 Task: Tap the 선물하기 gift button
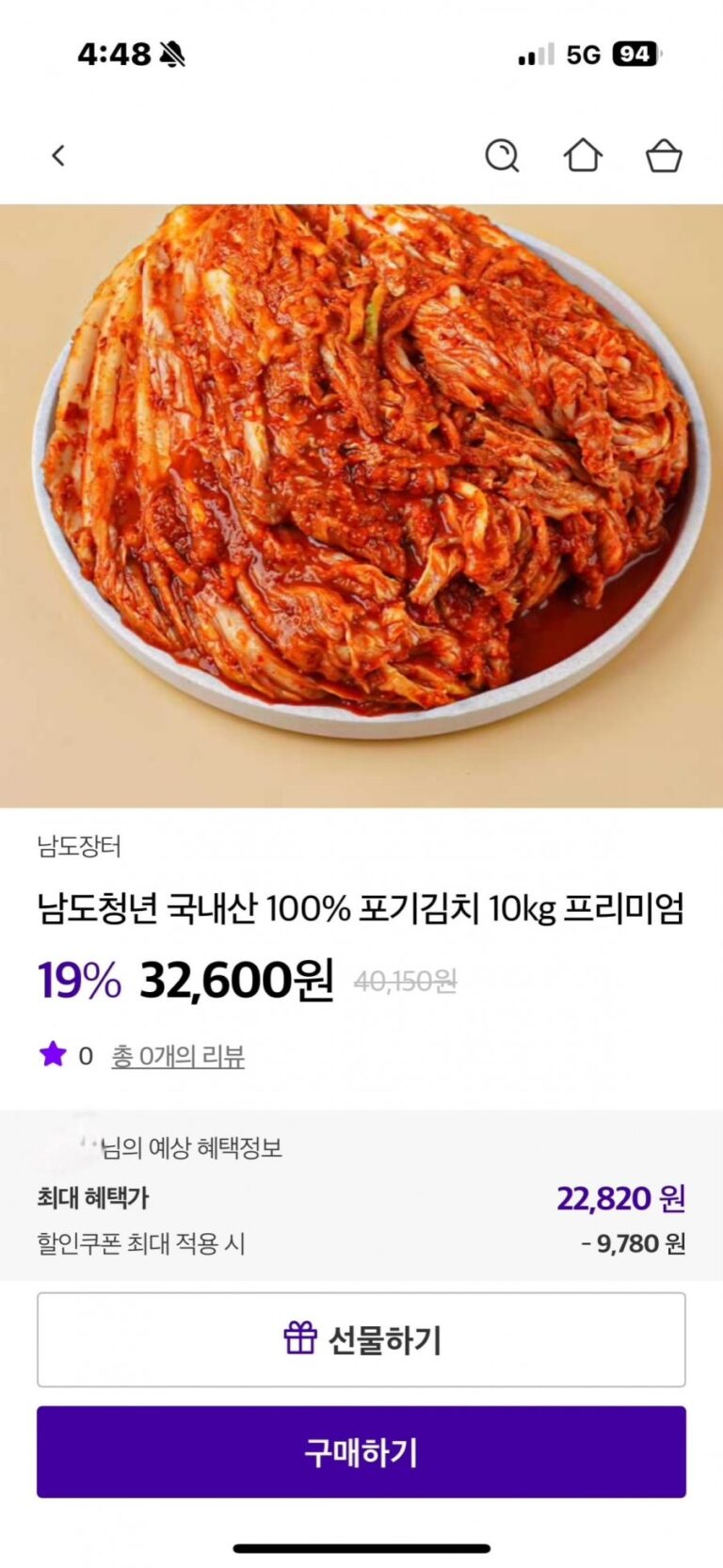(361, 1339)
